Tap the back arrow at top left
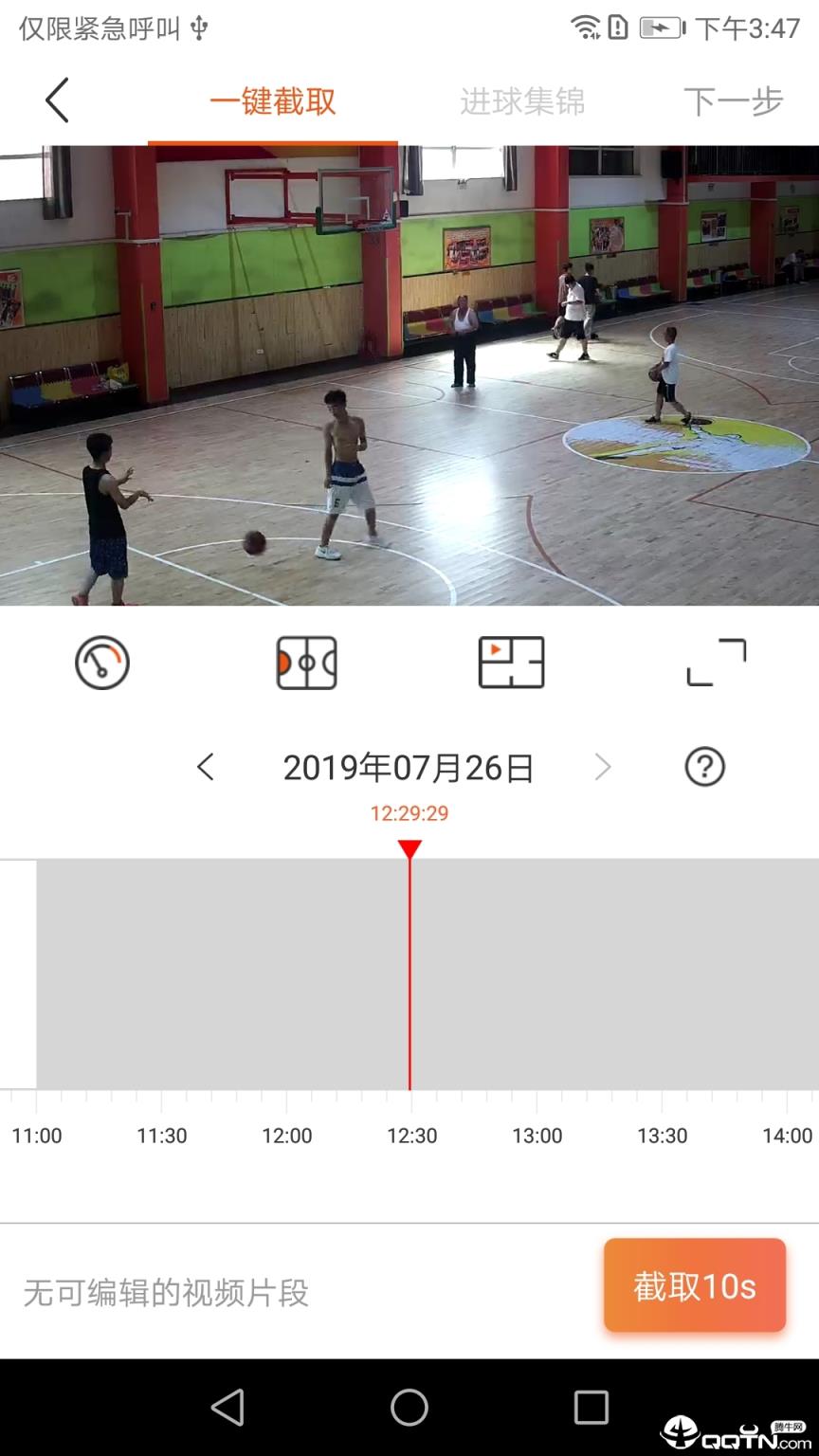 tap(55, 99)
